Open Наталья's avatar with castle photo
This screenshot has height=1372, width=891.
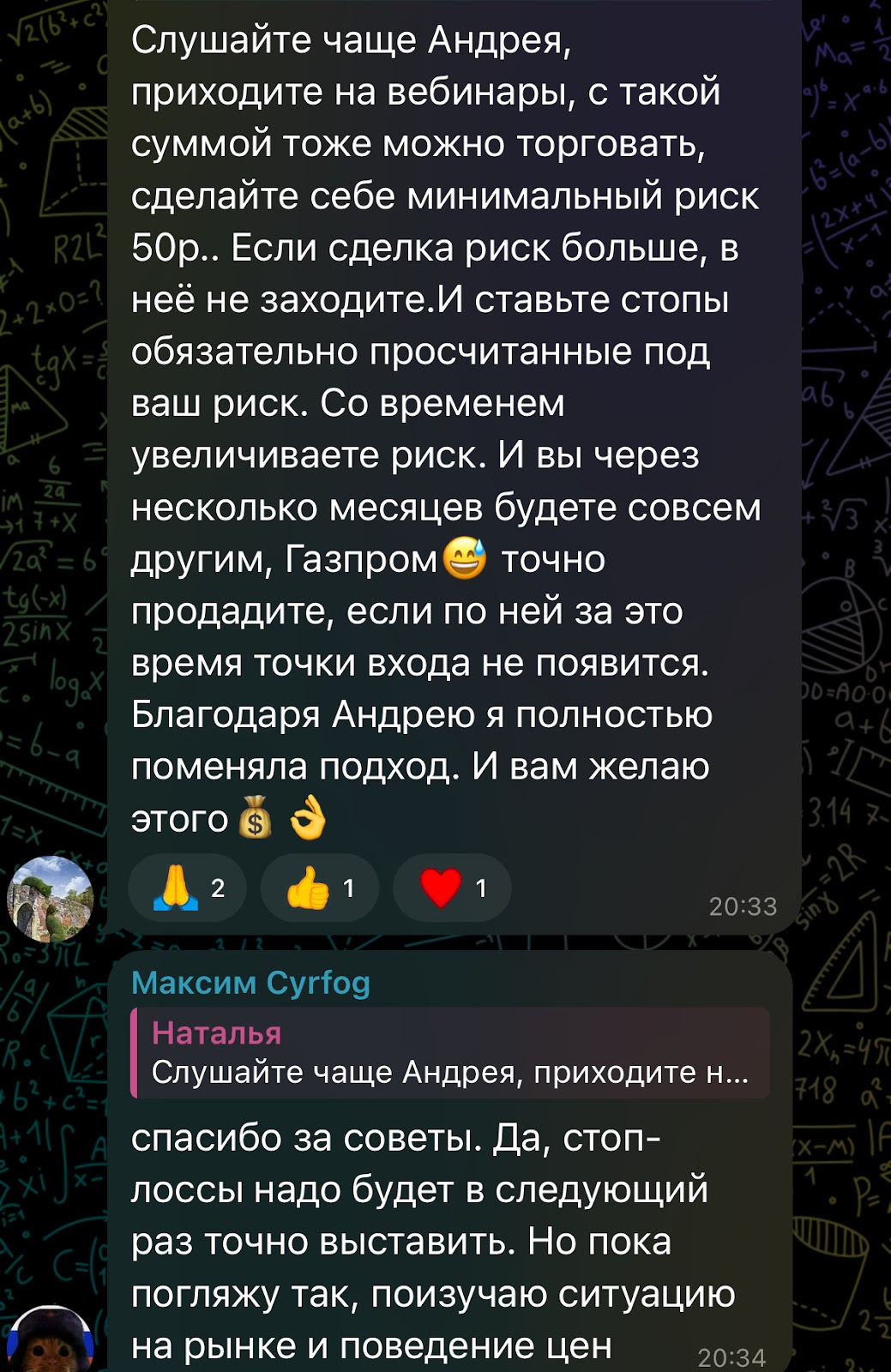(x=50, y=899)
